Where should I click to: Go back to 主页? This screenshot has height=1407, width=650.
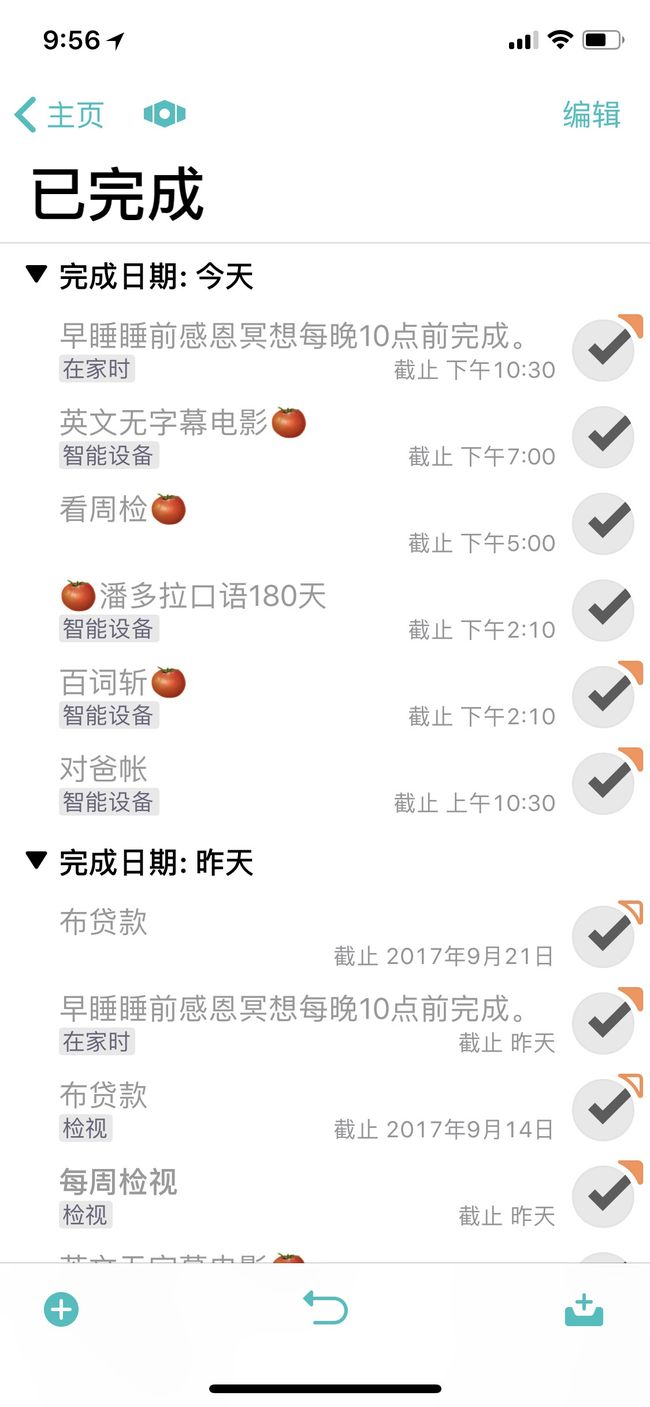60,114
